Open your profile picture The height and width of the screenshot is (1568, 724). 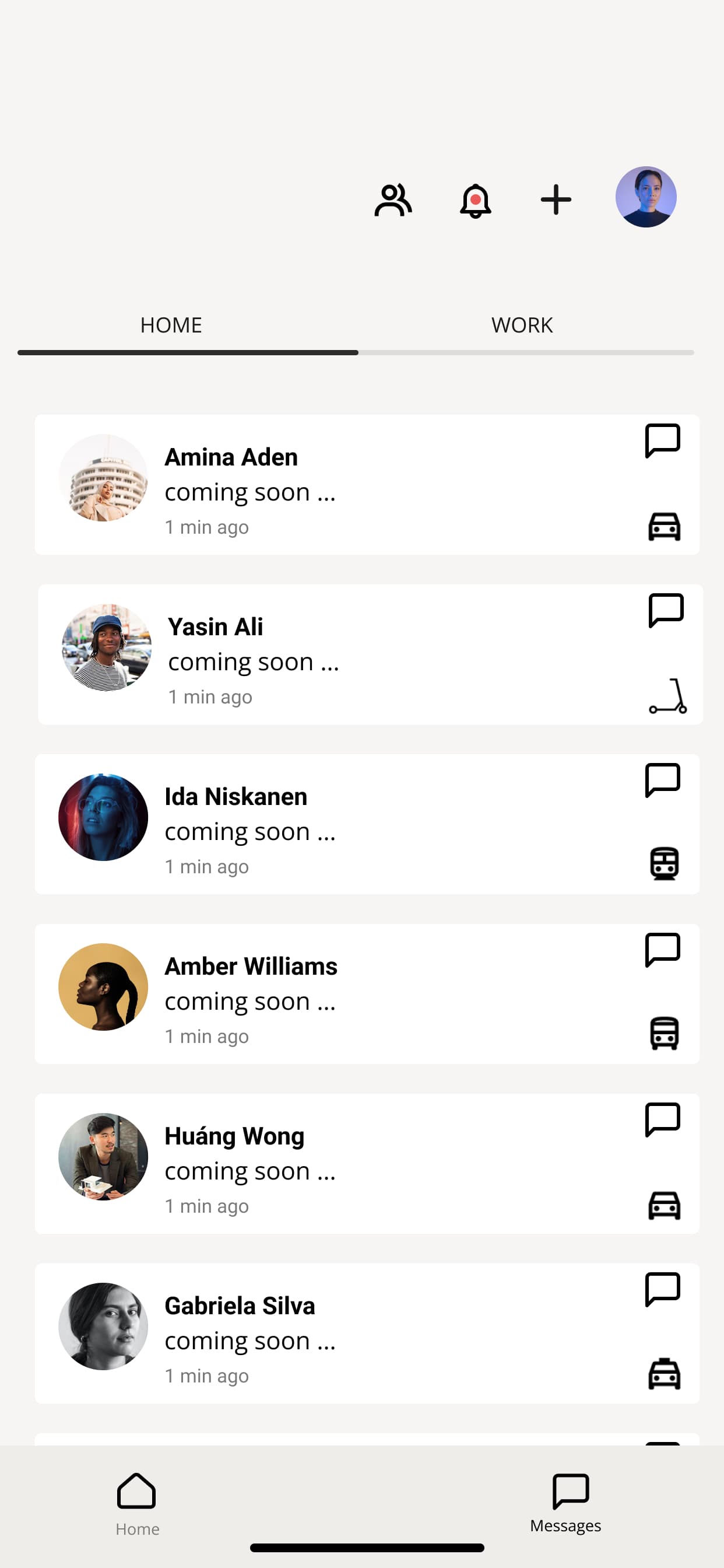(645, 197)
